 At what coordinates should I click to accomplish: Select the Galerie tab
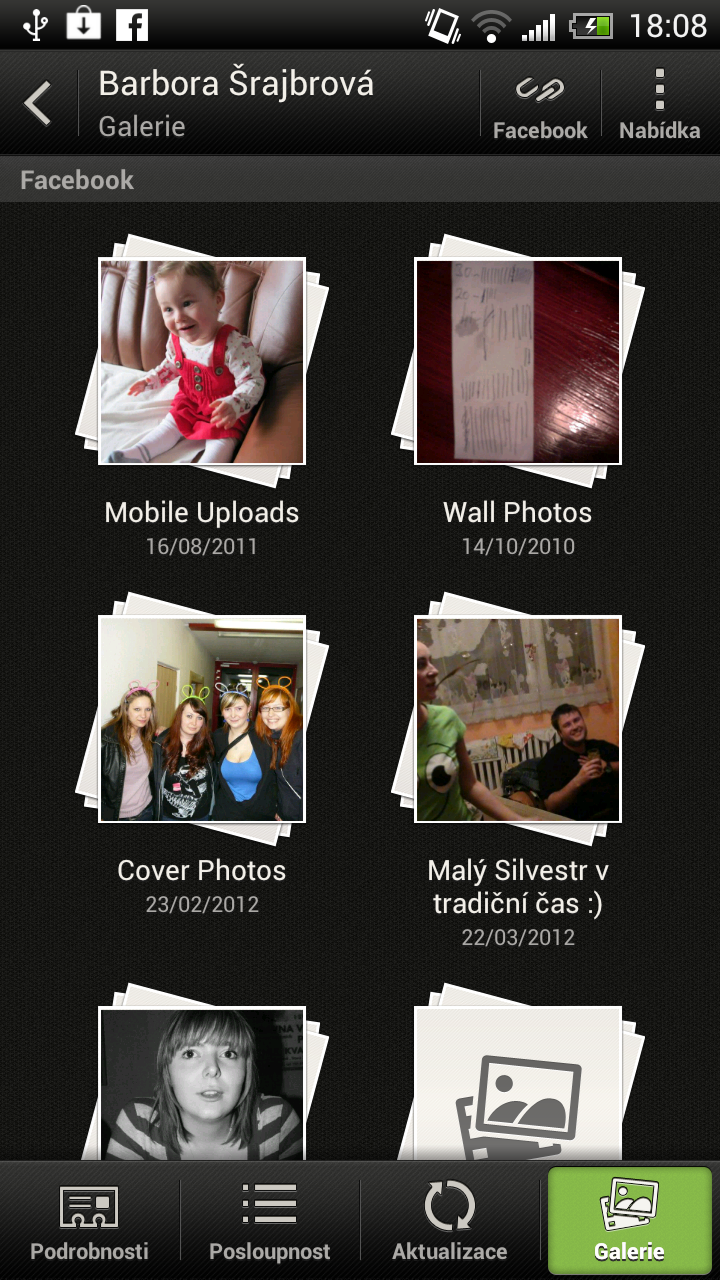(x=629, y=1222)
